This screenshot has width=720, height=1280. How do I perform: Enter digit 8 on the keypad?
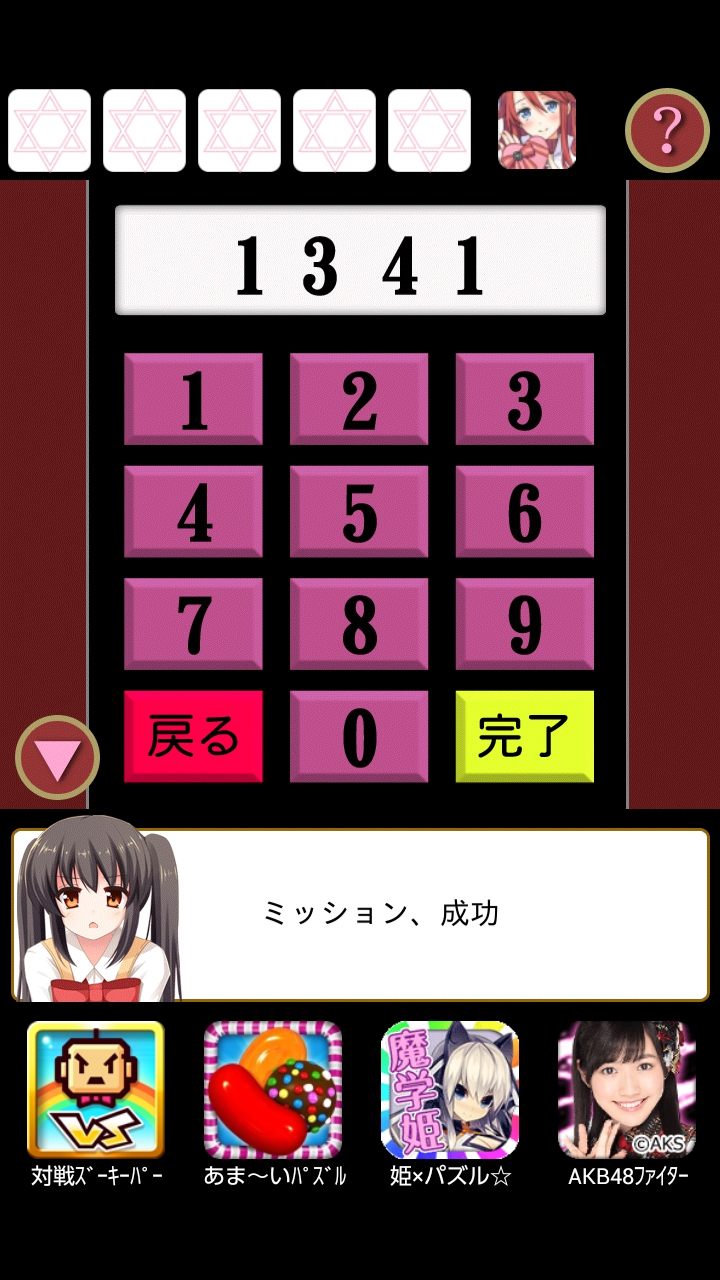[x=359, y=623]
